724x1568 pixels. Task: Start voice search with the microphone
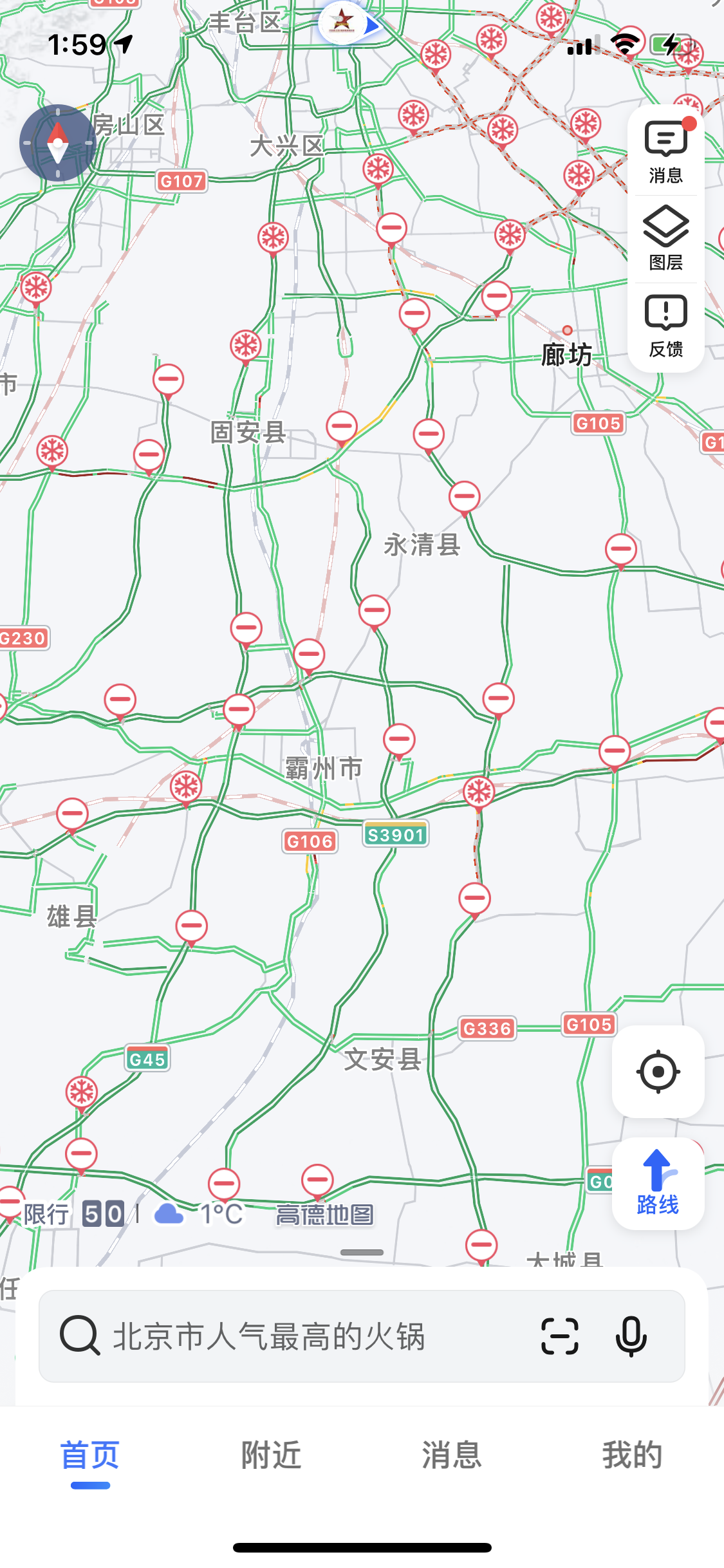click(x=631, y=1336)
